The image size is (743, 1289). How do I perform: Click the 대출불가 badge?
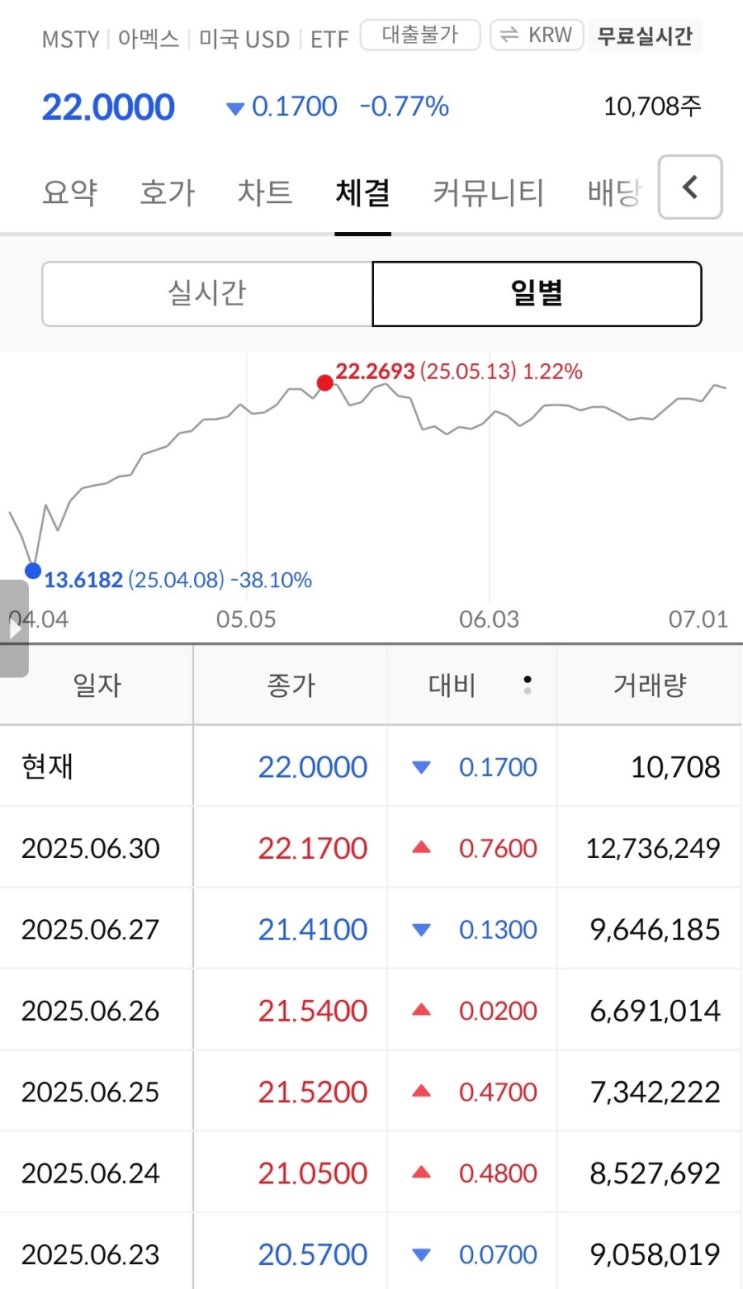pos(420,33)
